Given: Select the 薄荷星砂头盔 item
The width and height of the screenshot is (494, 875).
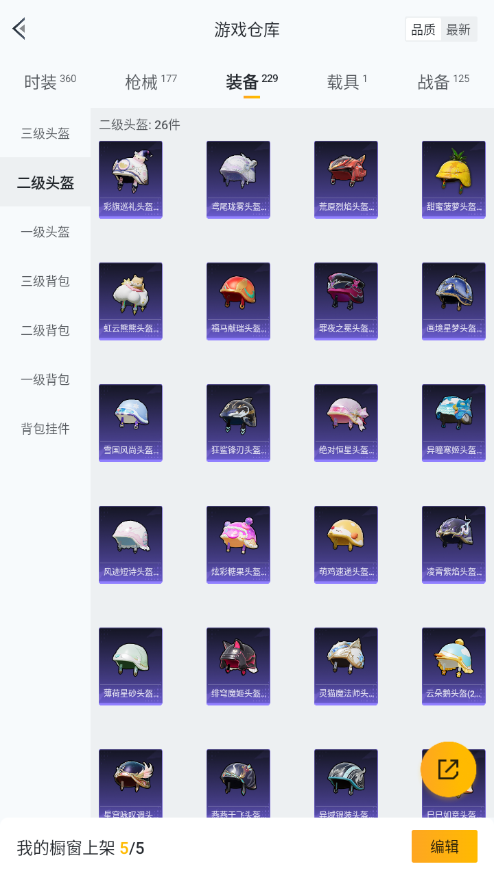Looking at the screenshot, I should 131,666.
